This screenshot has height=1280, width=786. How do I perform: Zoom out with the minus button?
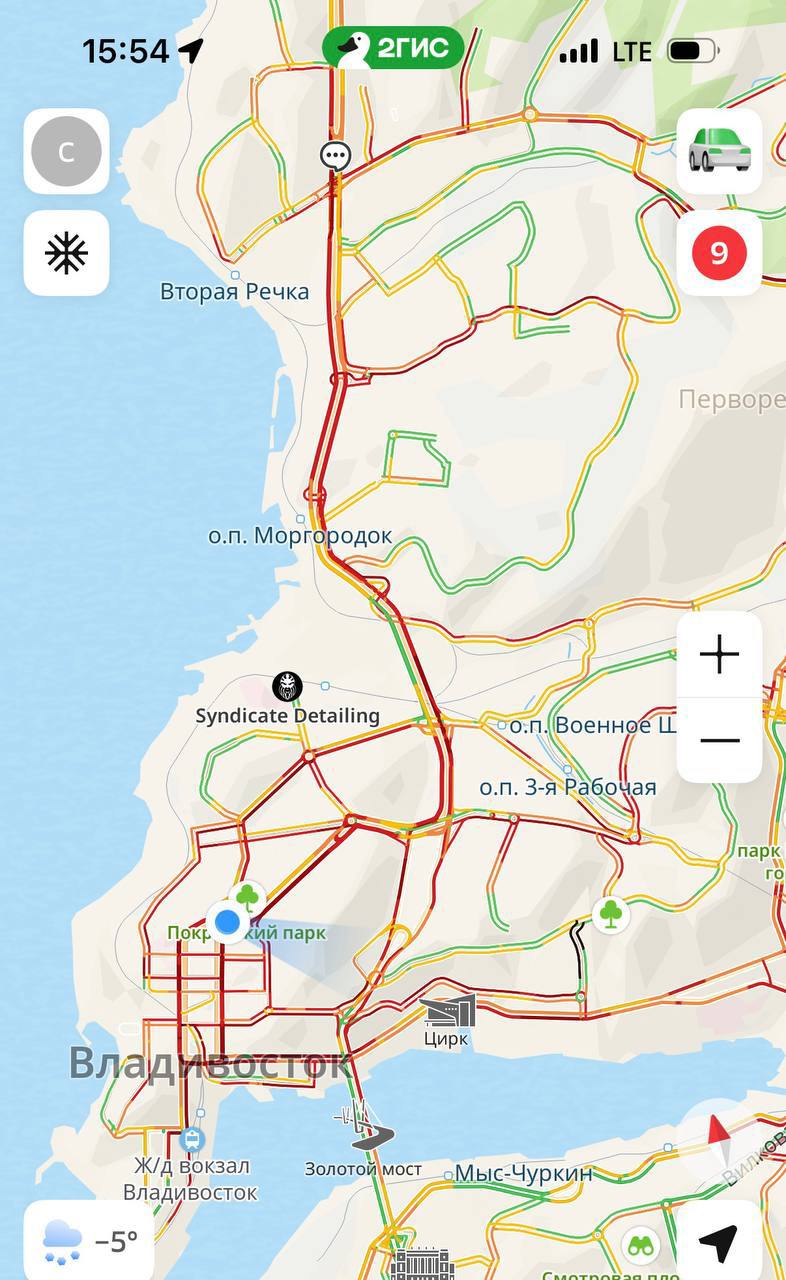(x=719, y=740)
